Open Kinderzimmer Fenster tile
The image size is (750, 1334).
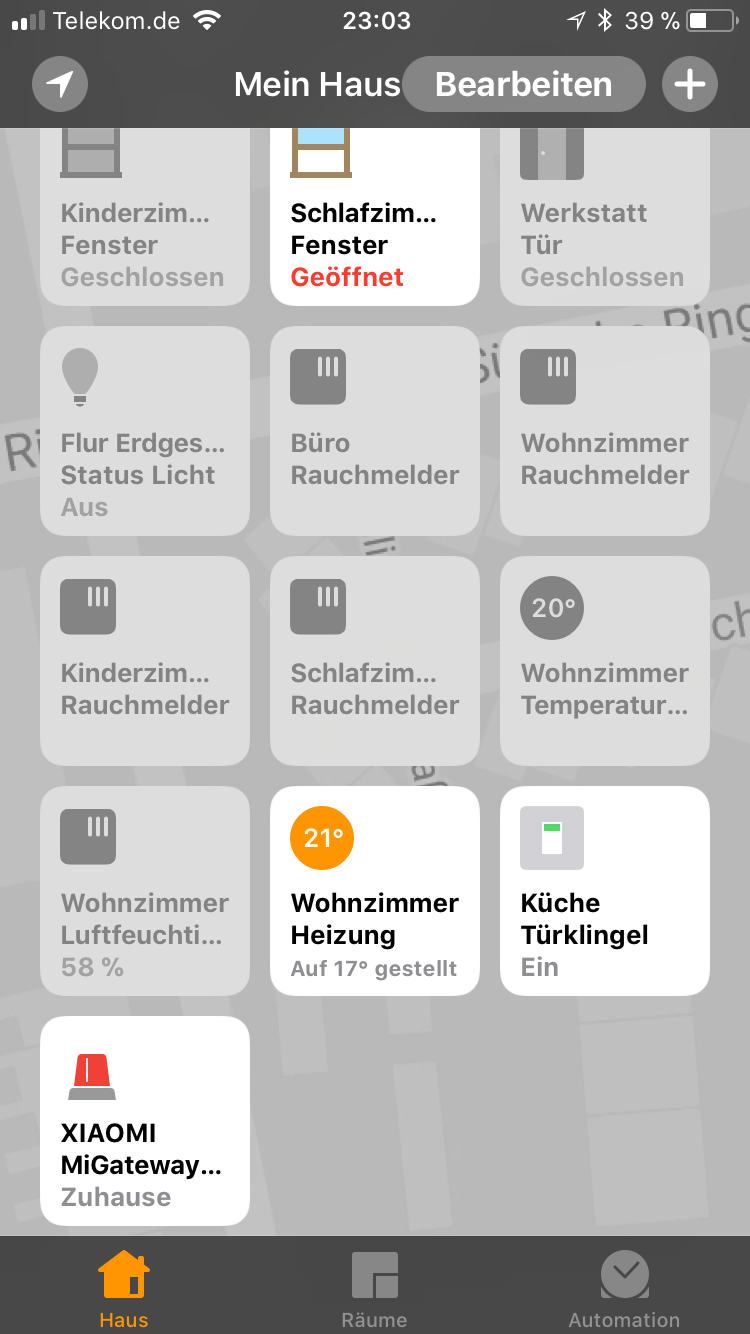(145, 220)
